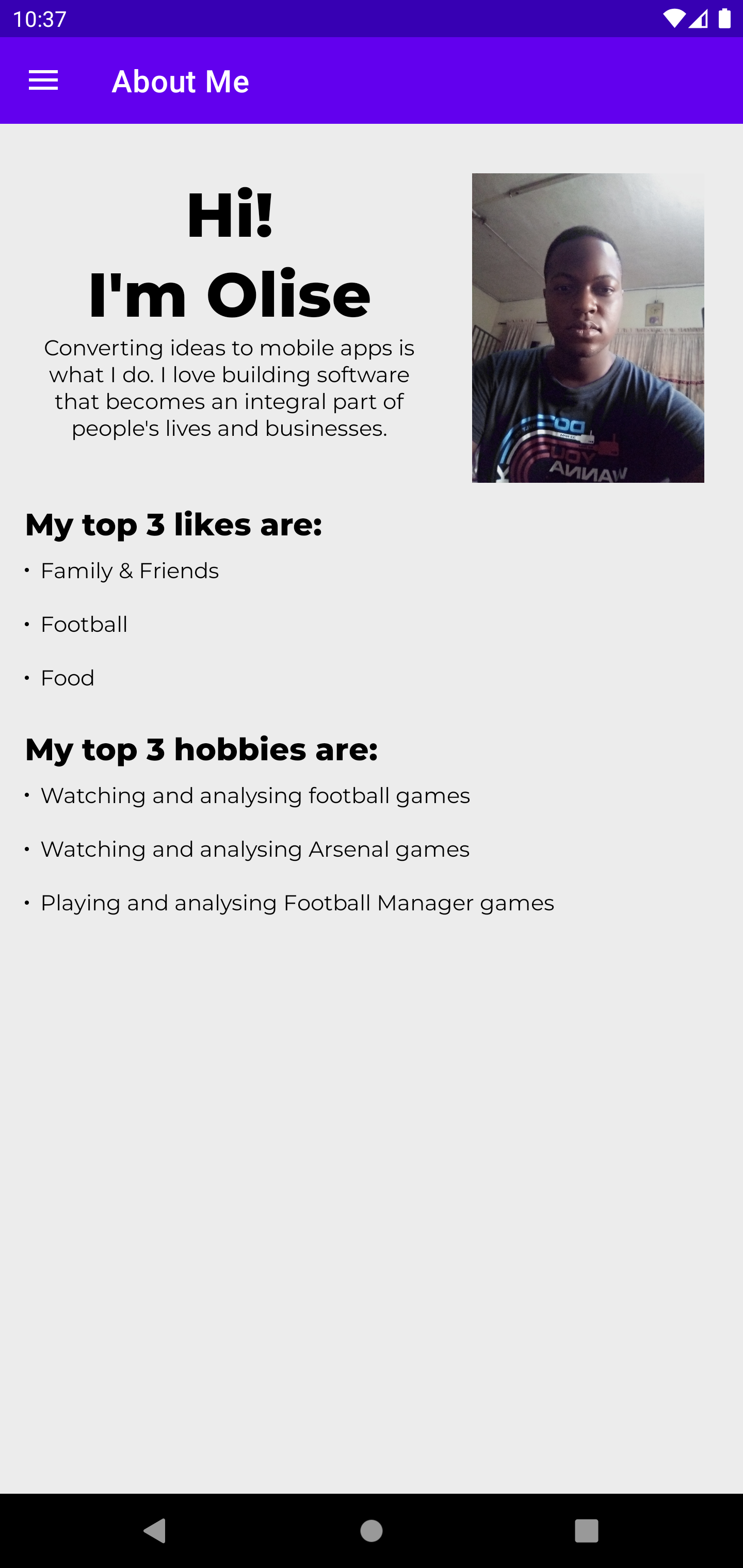743x1568 pixels.
Task: Click the purple app bar
Action: coord(426,80)
